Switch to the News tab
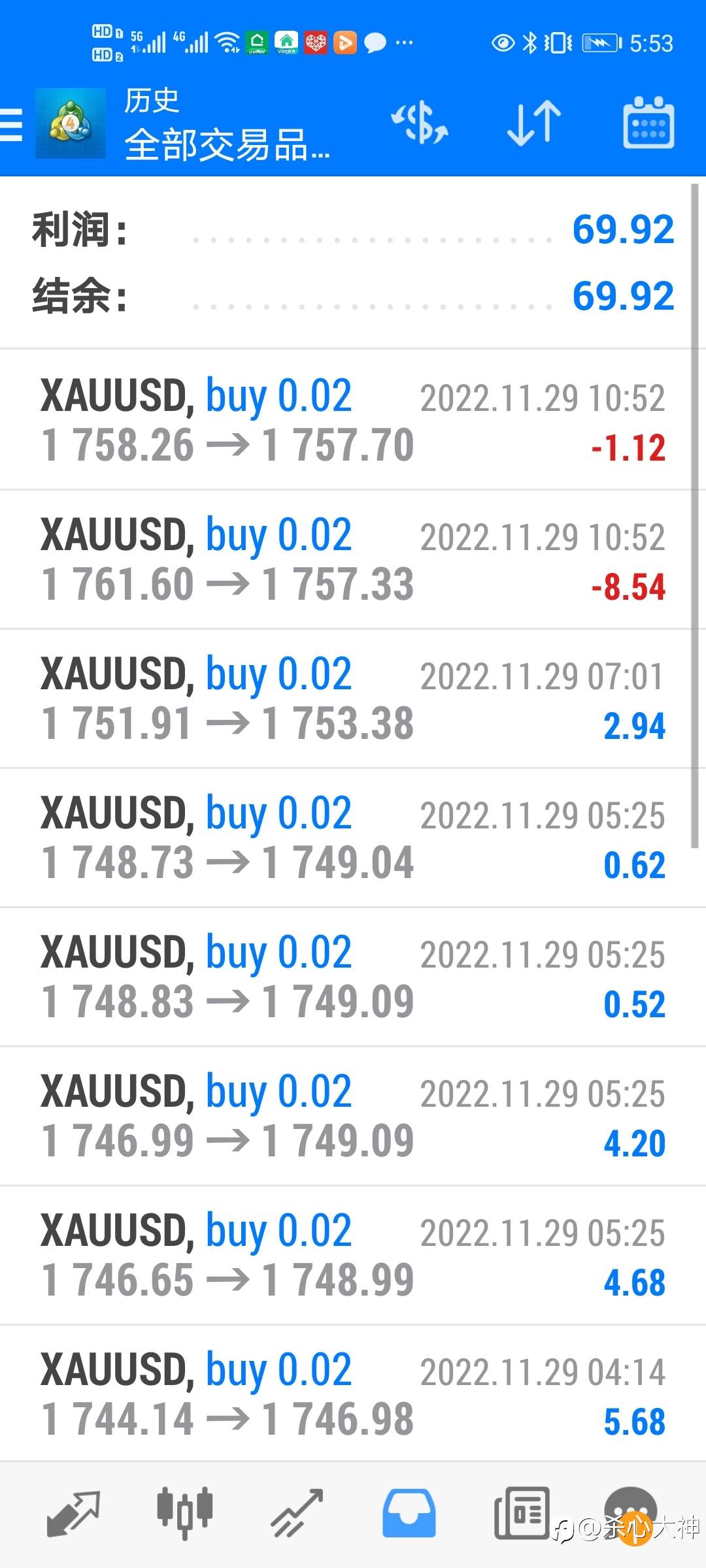The height and width of the screenshot is (1568, 706). [522, 1513]
